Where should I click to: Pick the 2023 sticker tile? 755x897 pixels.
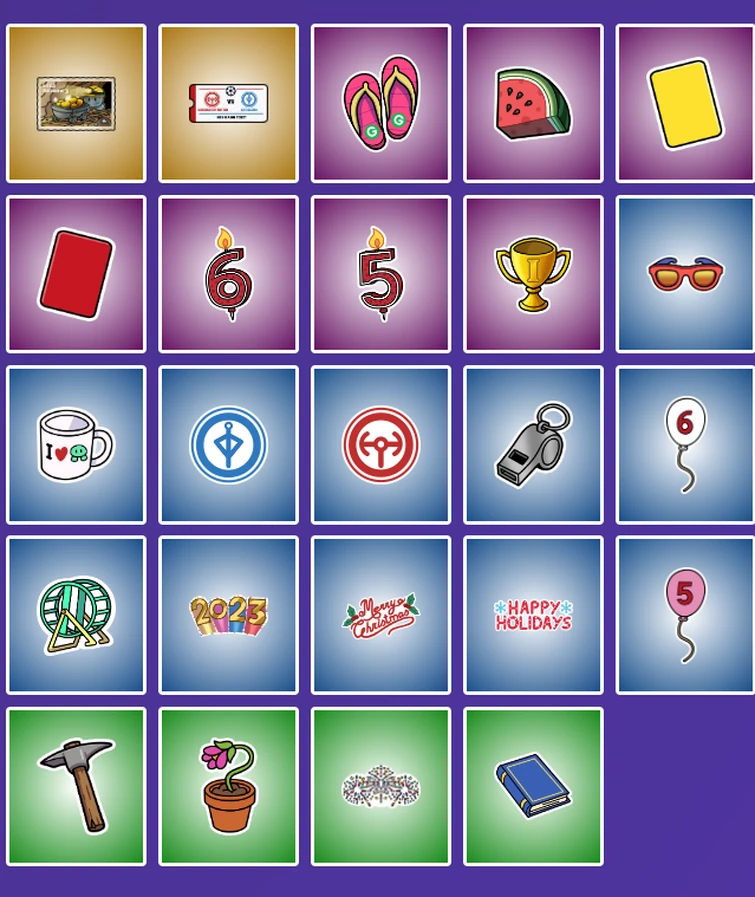tap(229, 615)
